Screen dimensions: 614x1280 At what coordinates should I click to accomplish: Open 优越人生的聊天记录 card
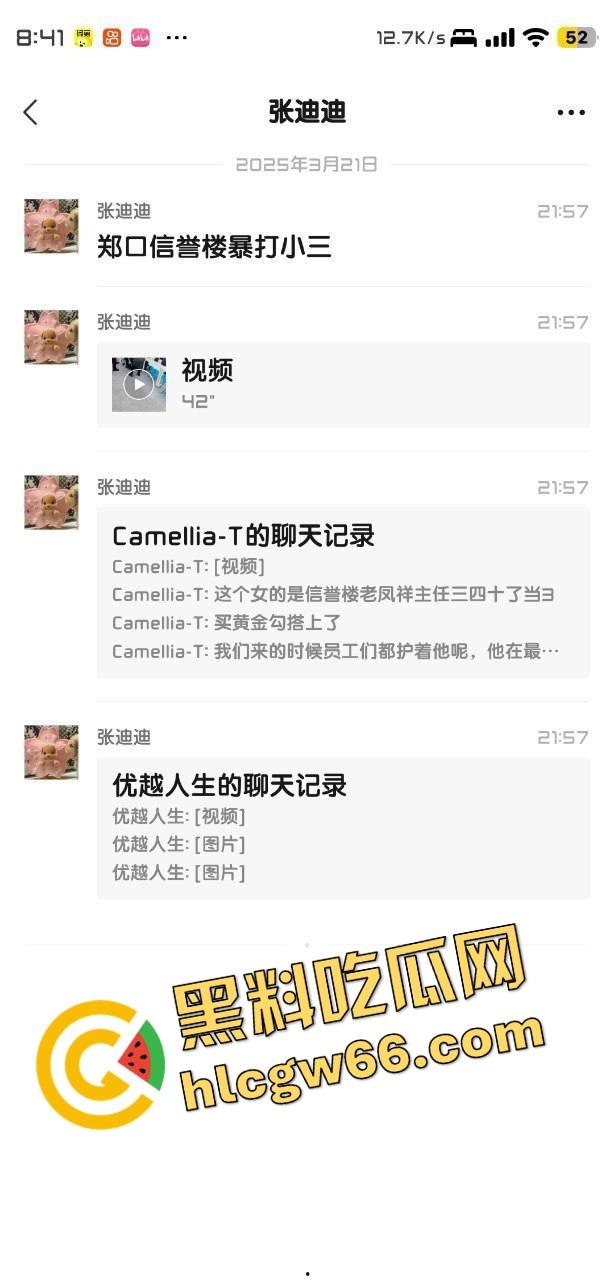pos(343,828)
